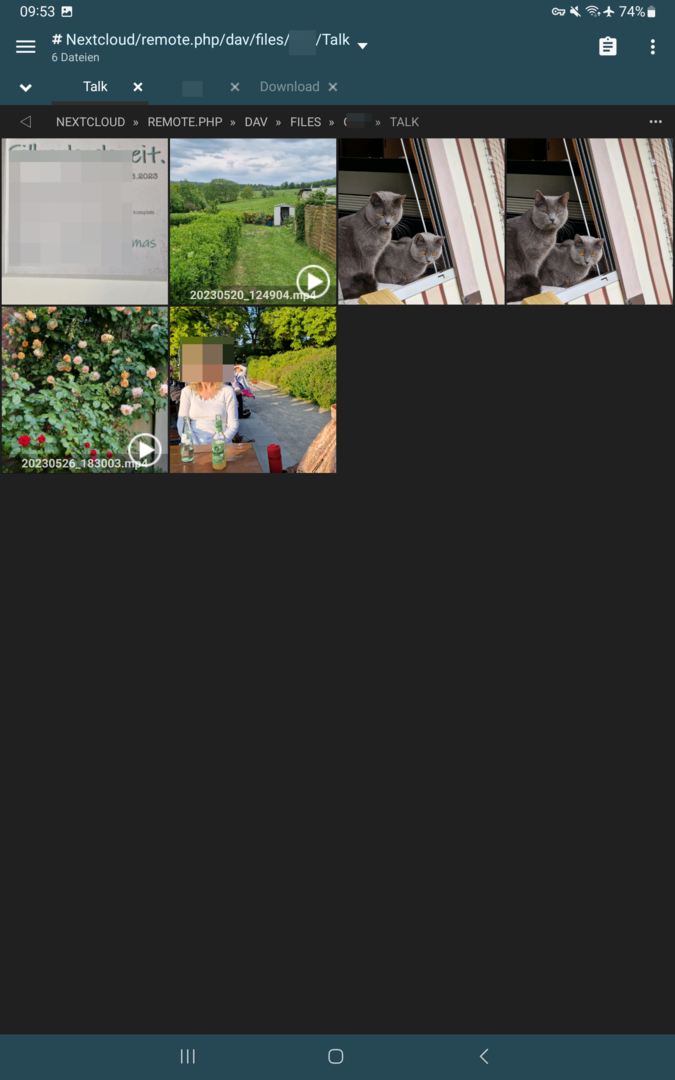
Task: Play video 20230526_183003.mp4
Action: [145, 450]
